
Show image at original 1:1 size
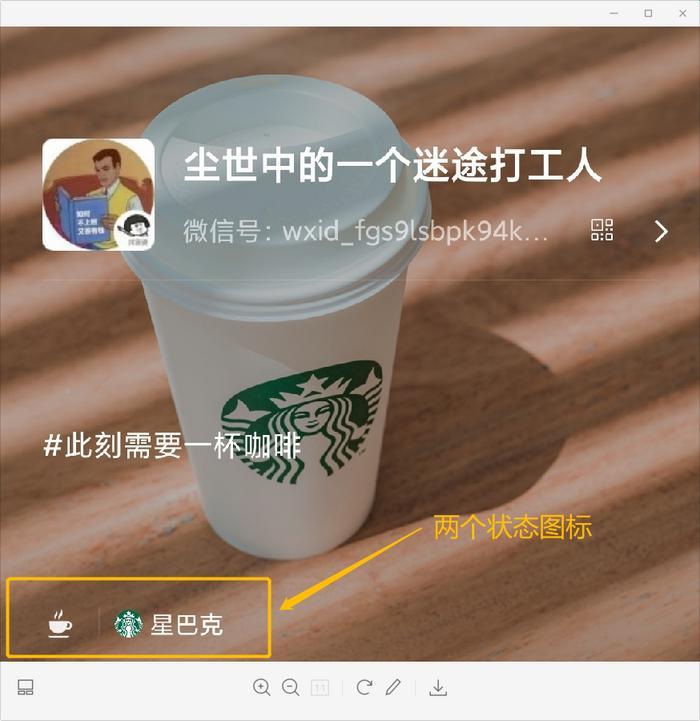pyautogui.click(x=320, y=688)
